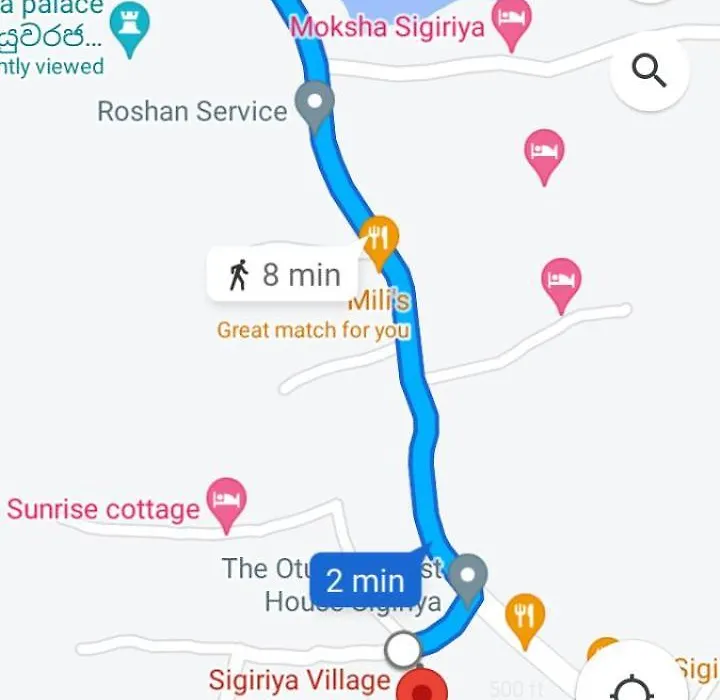This screenshot has width=720, height=700.
Task: Open the palace landmark marker
Action: click(x=128, y=26)
